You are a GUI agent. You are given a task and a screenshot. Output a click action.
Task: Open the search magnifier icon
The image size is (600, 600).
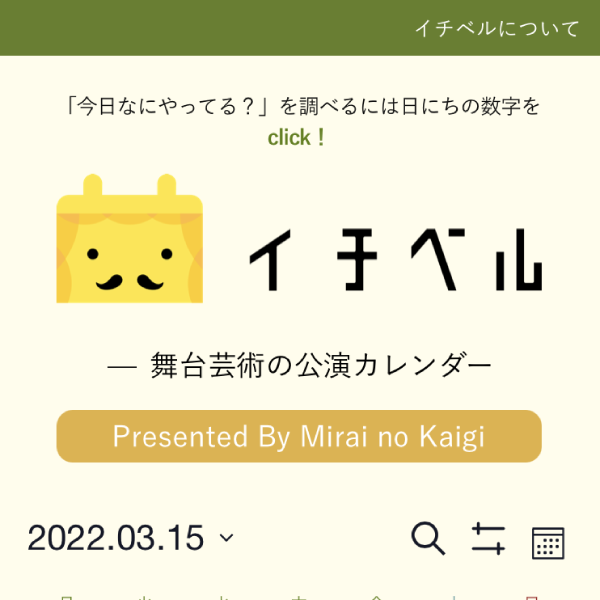click(x=428, y=539)
